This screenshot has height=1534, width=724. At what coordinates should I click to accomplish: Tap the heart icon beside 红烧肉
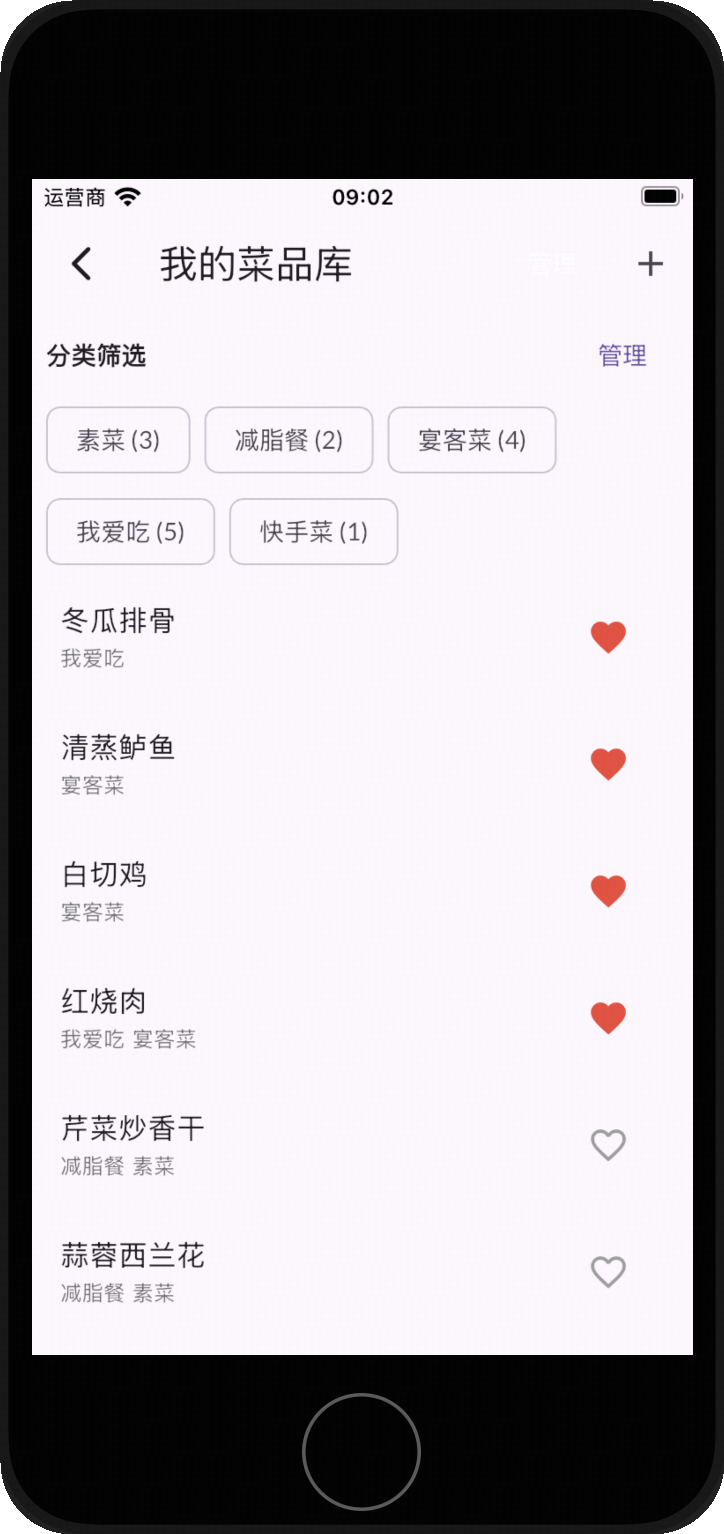coord(608,1017)
